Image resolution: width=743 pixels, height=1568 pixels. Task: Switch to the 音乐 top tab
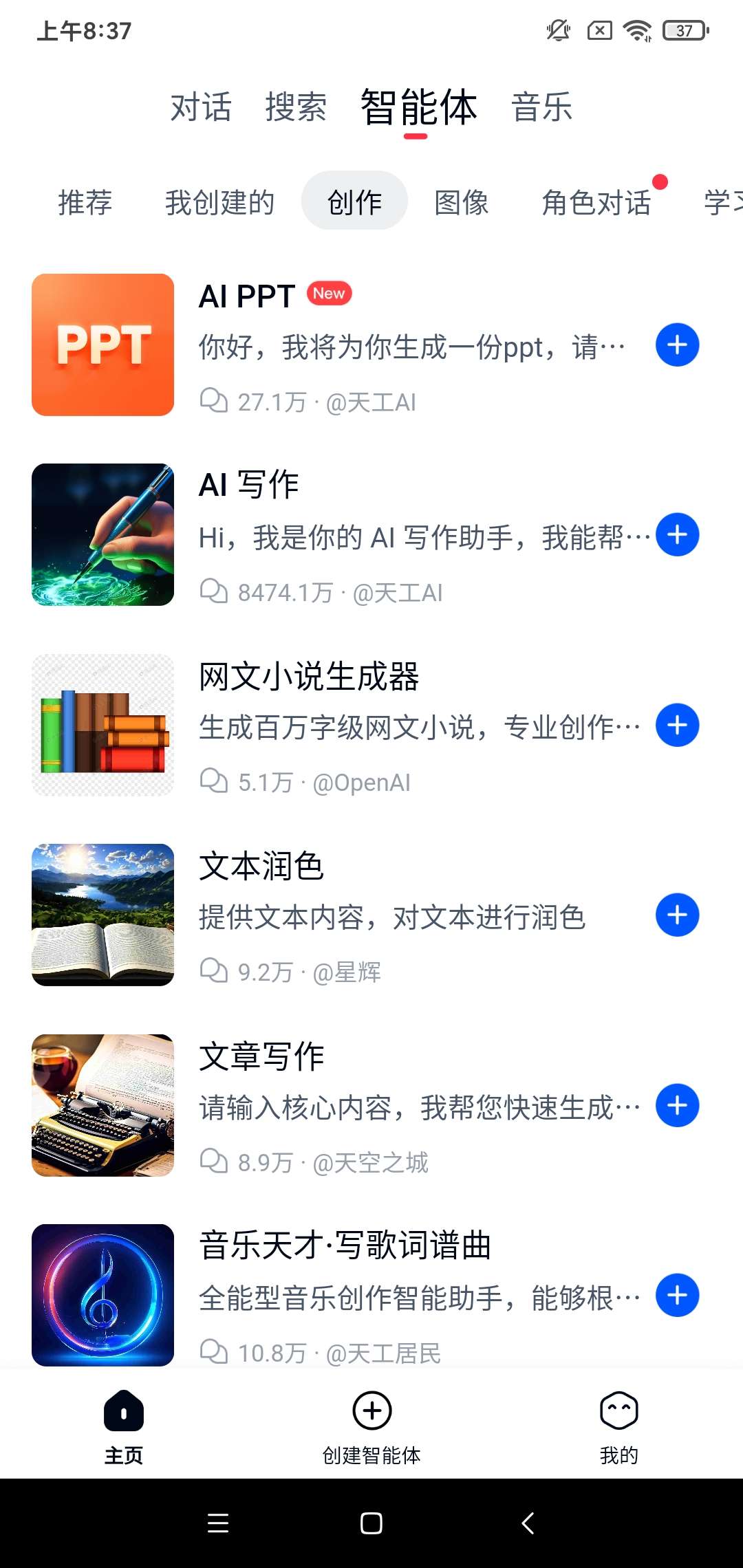(541, 108)
